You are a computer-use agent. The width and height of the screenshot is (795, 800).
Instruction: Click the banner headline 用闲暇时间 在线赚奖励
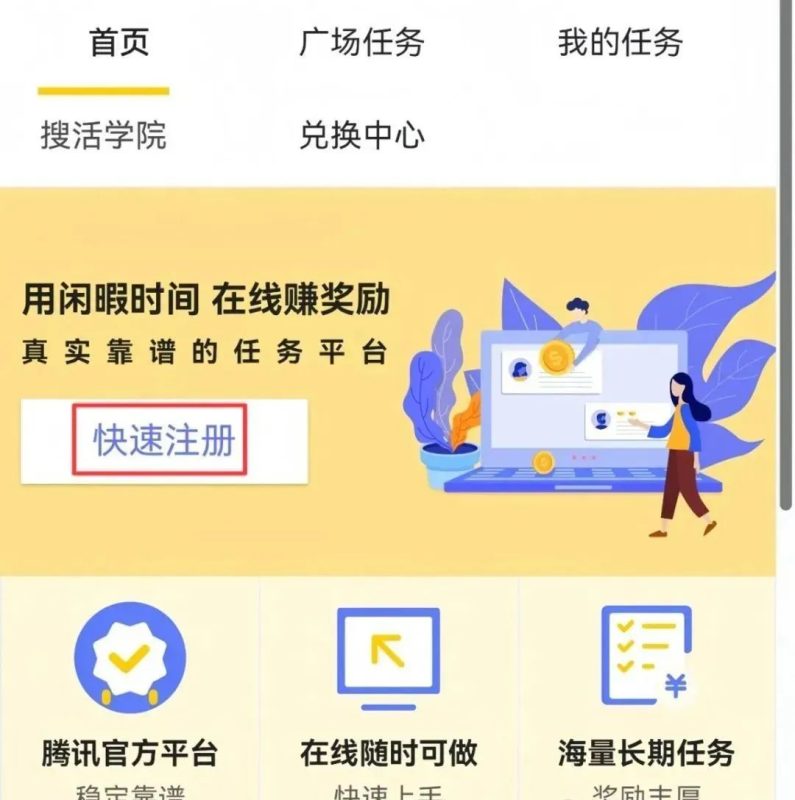[x=205, y=297]
